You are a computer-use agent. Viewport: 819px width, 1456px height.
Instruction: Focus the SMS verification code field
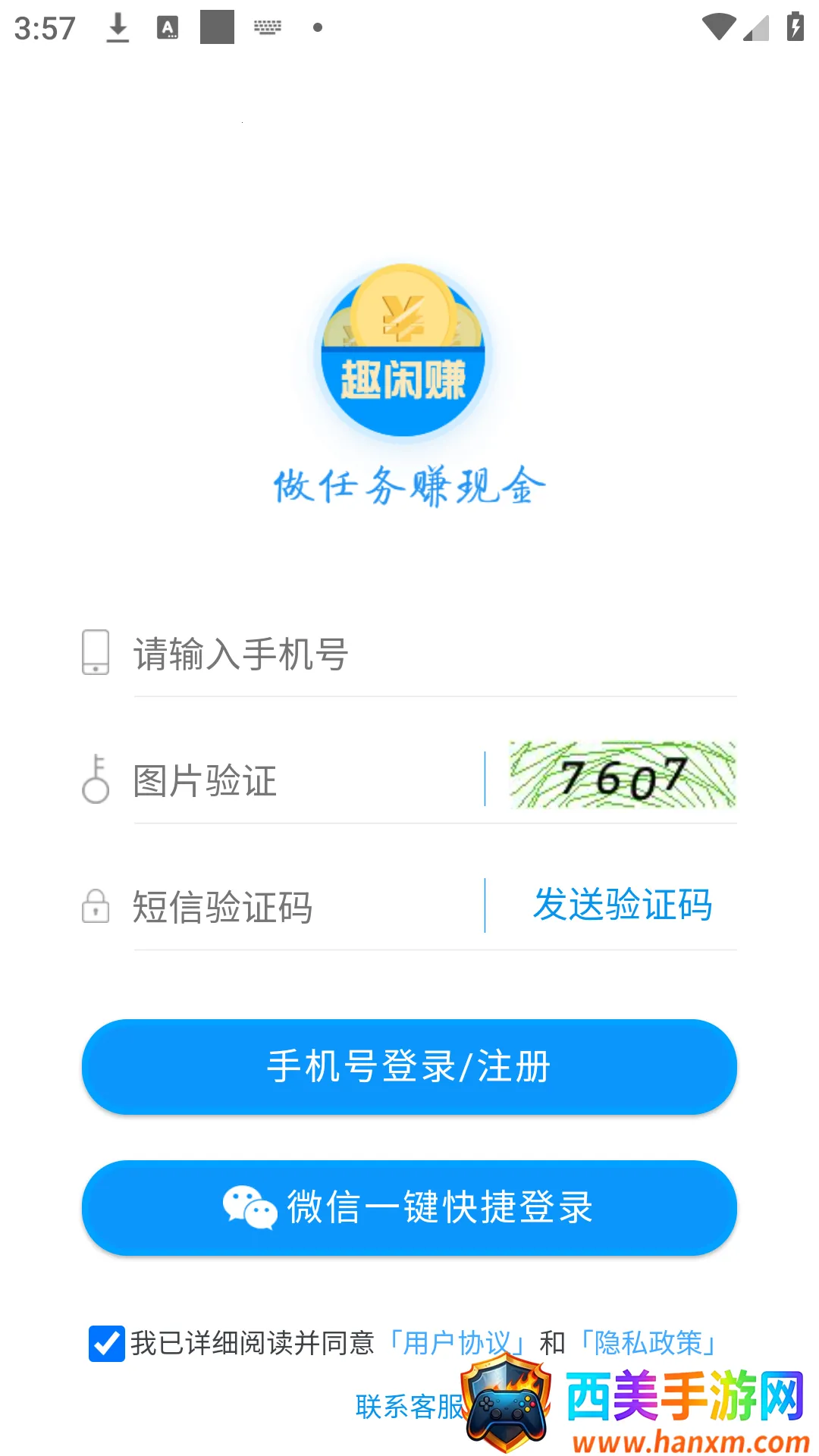tap(303, 907)
